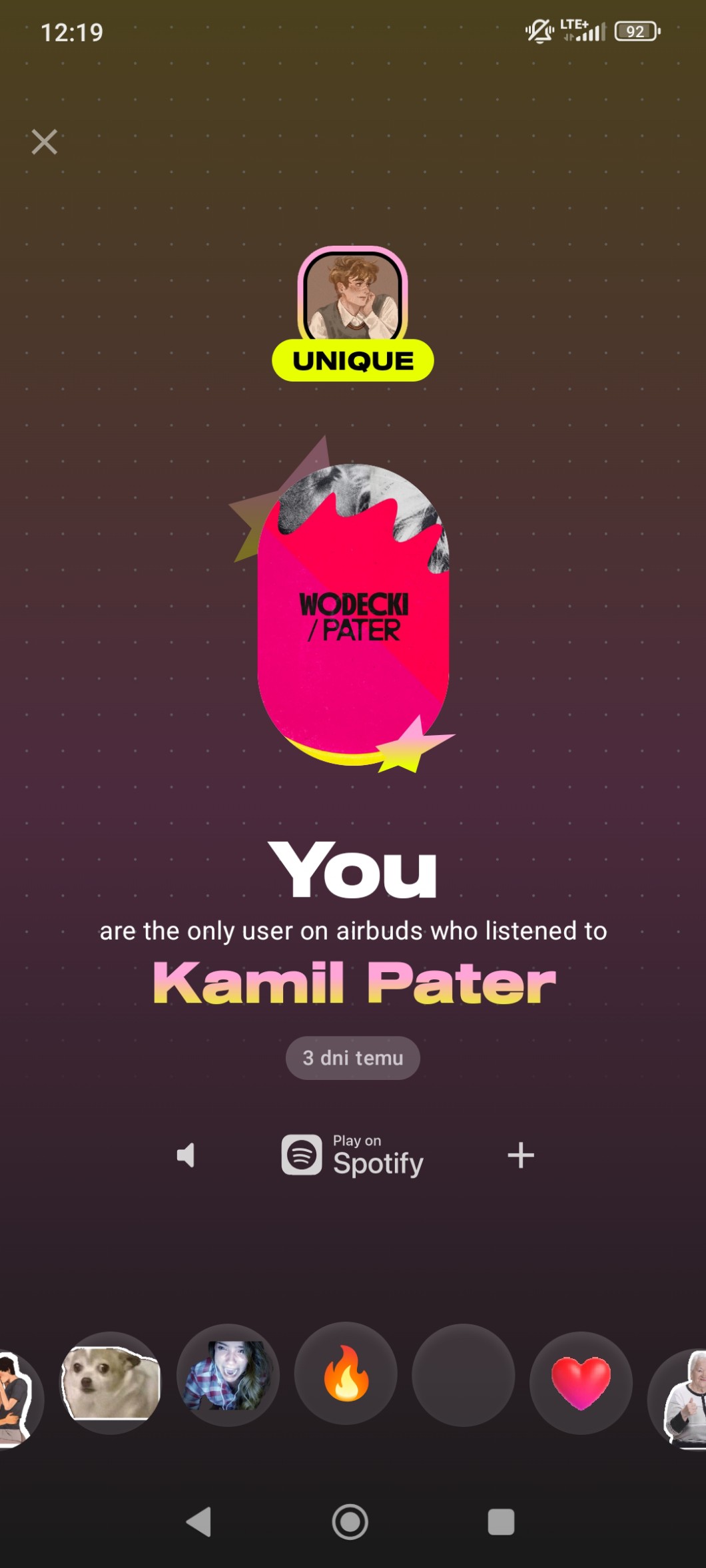The height and width of the screenshot is (1568, 706).
Task: Play on Spotify
Action: point(352,1155)
